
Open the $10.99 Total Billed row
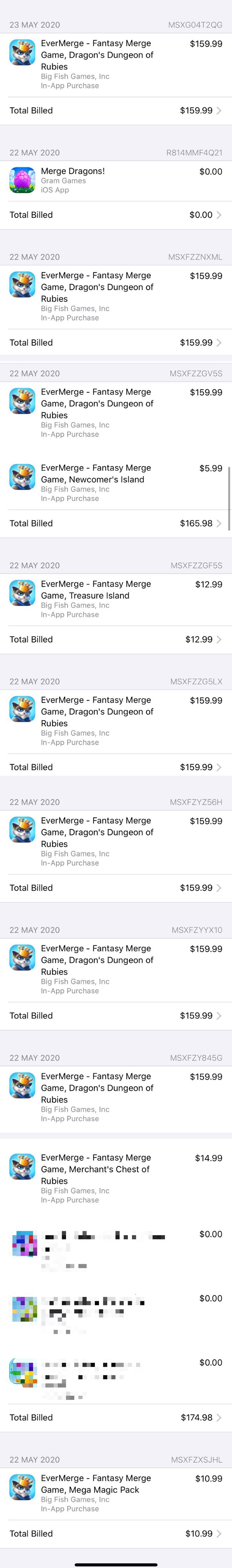pos(116,1533)
